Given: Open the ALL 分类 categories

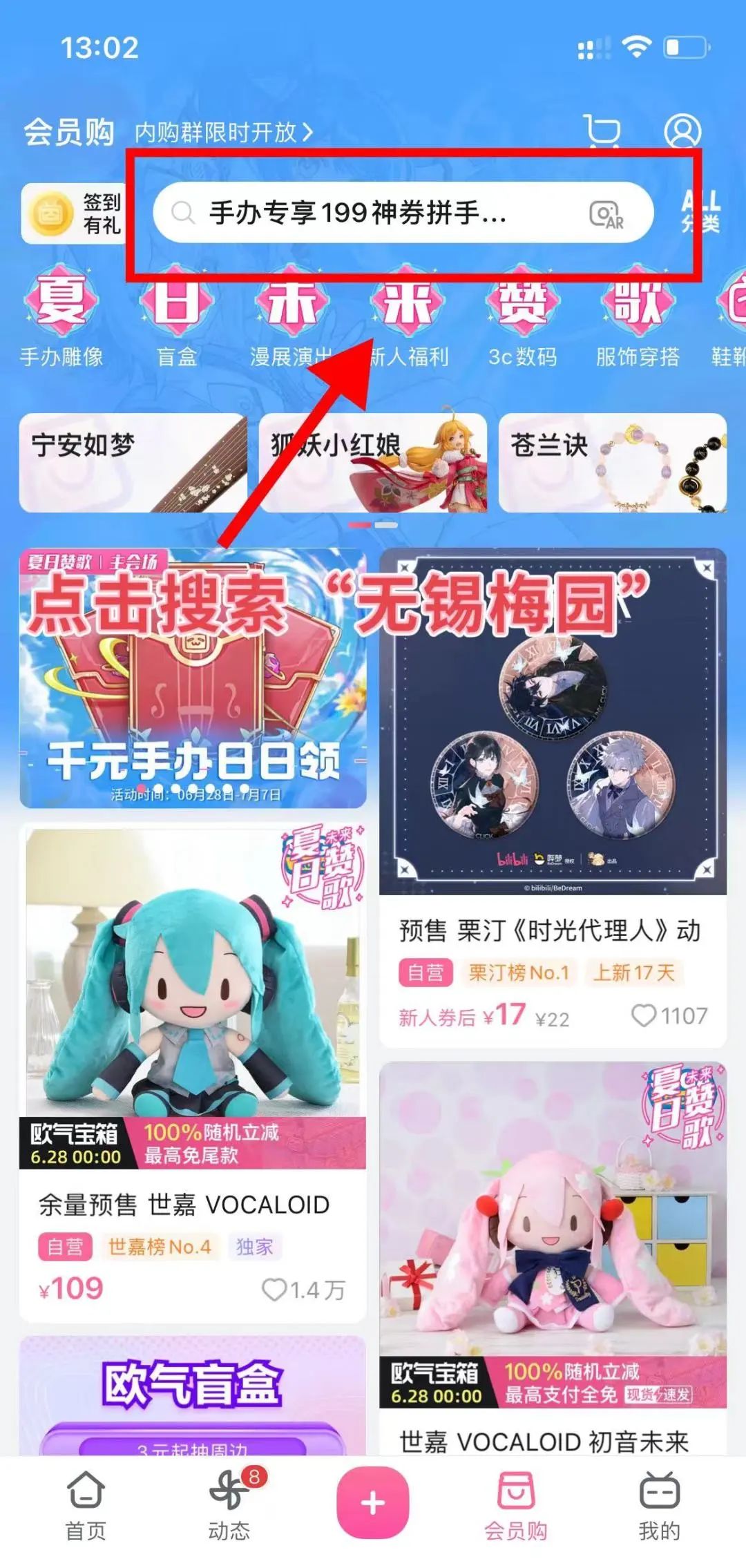Looking at the screenshot, I should pos(700,213).
